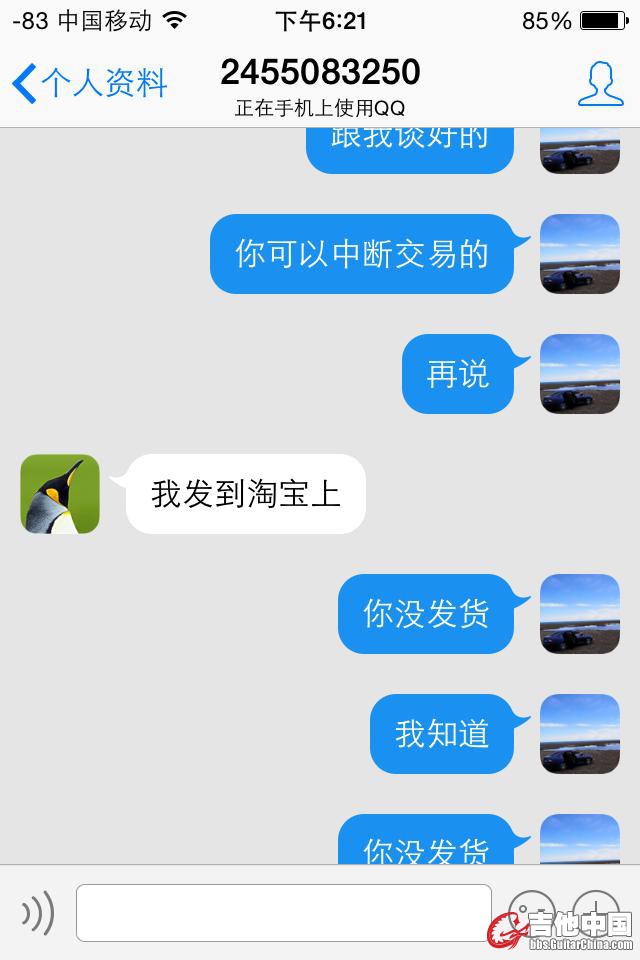The height and width of the screenshot is (960, 640).
Task: Switch to voice message input
Action: point(37,912)
